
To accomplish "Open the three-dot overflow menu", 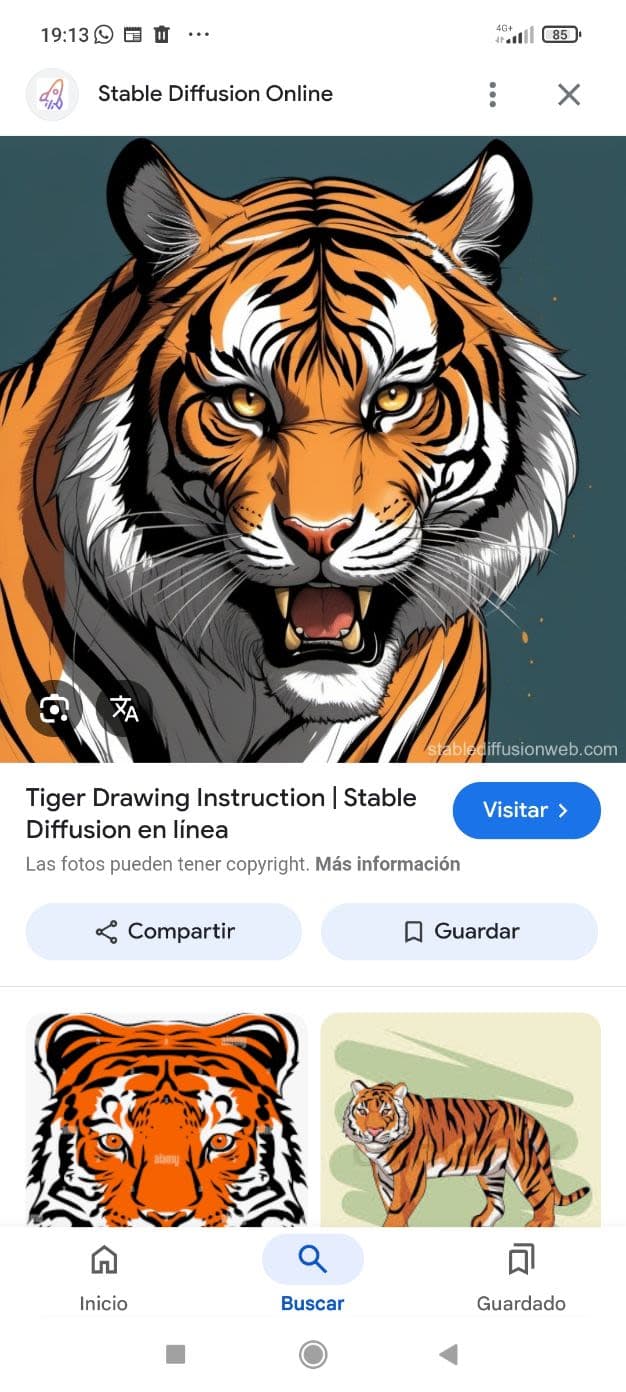I will 492,94.
